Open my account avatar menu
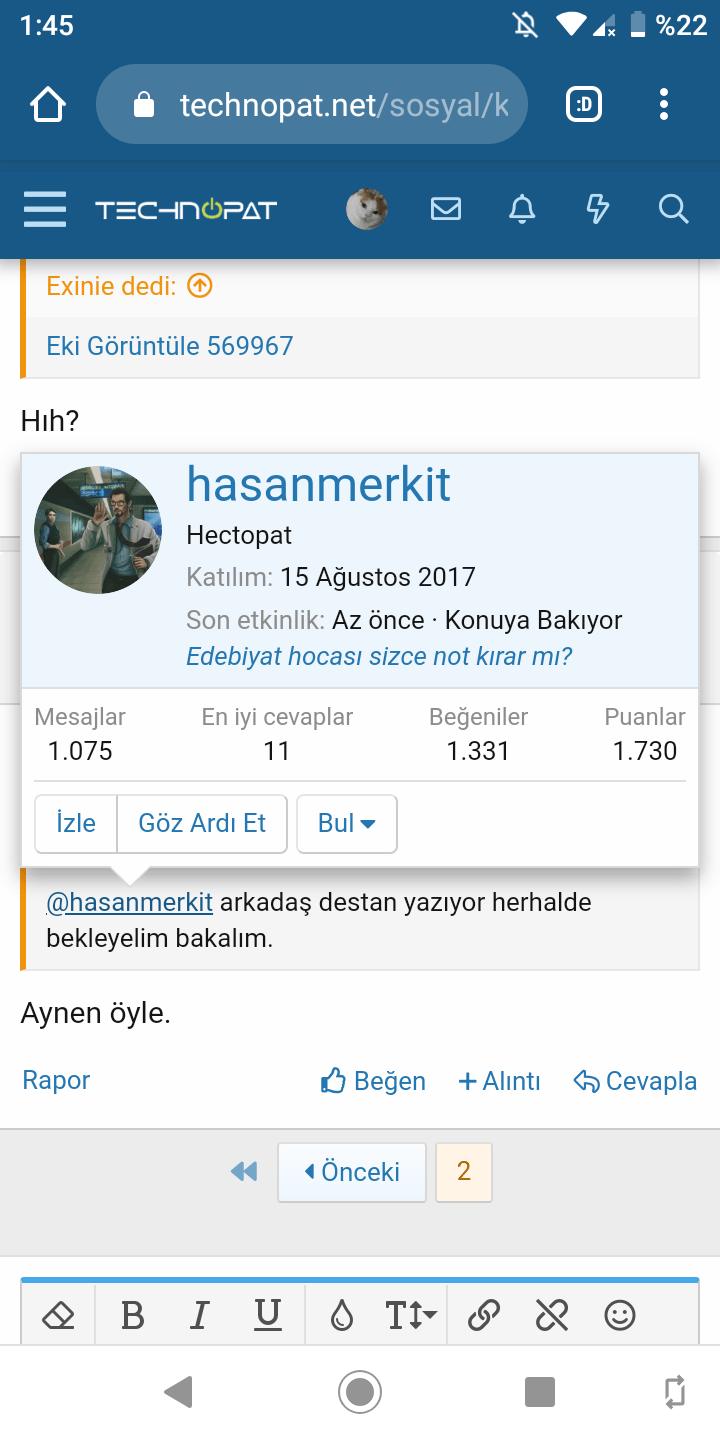 367,209
